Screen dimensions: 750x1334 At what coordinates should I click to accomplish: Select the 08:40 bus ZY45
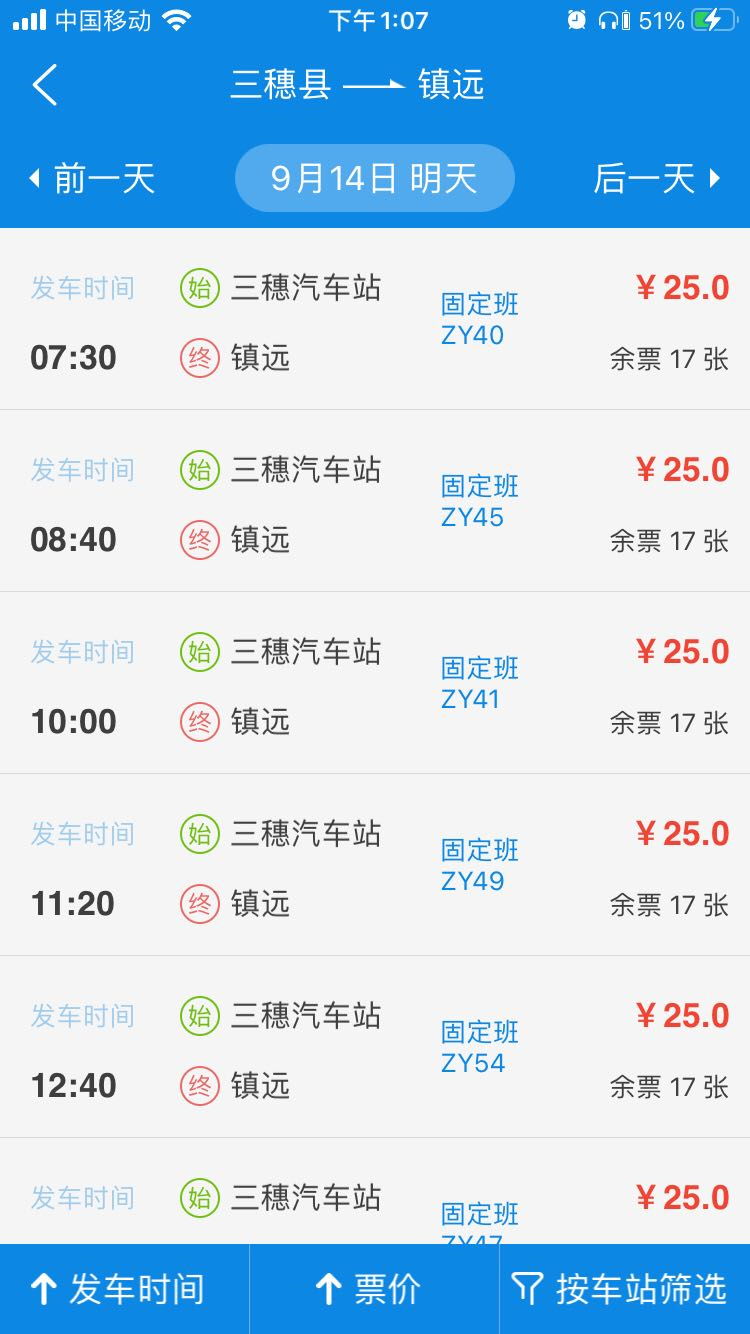(x=375, y=502)
